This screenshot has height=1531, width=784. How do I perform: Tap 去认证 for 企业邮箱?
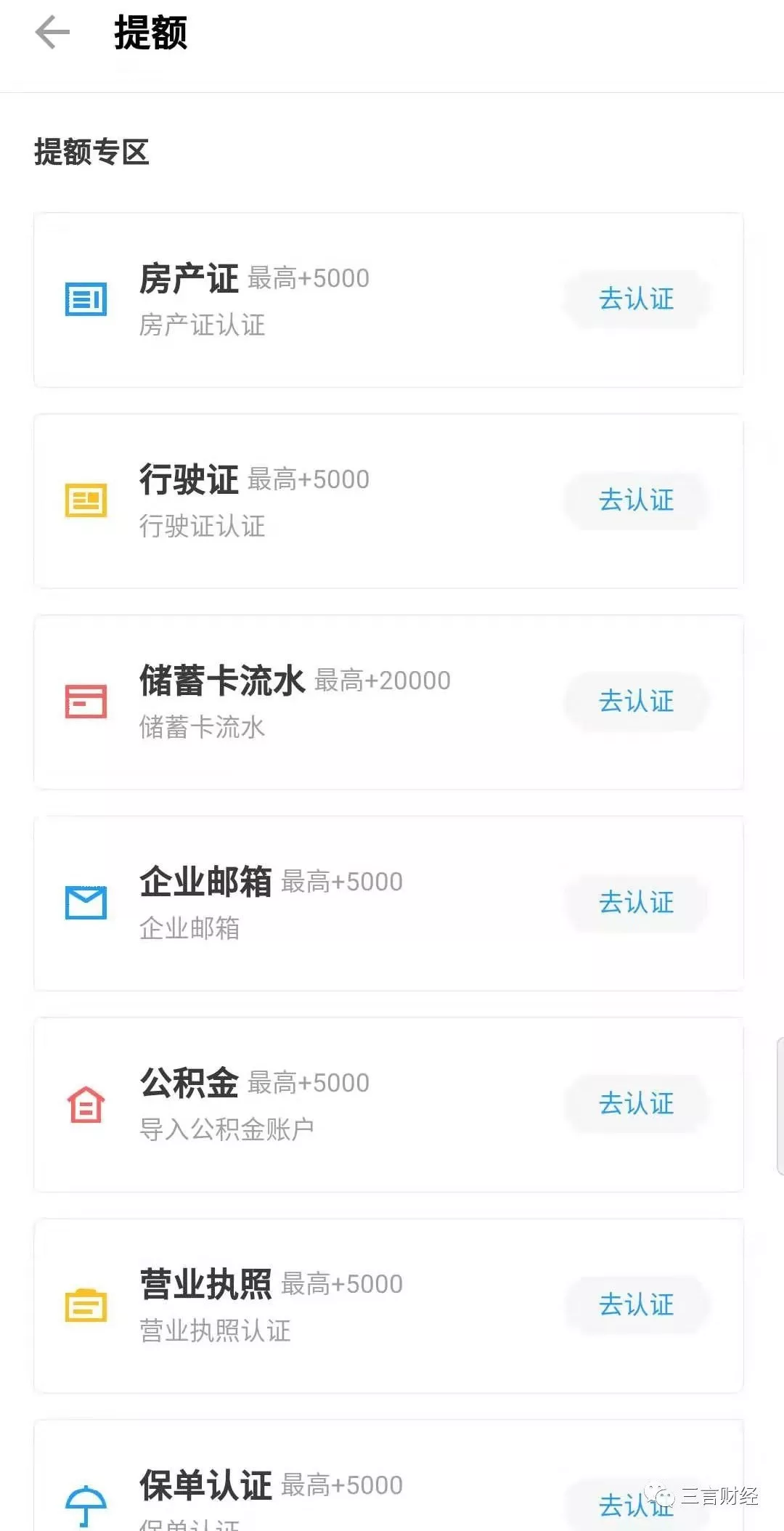pyautogui.click(x=637, y=902)
